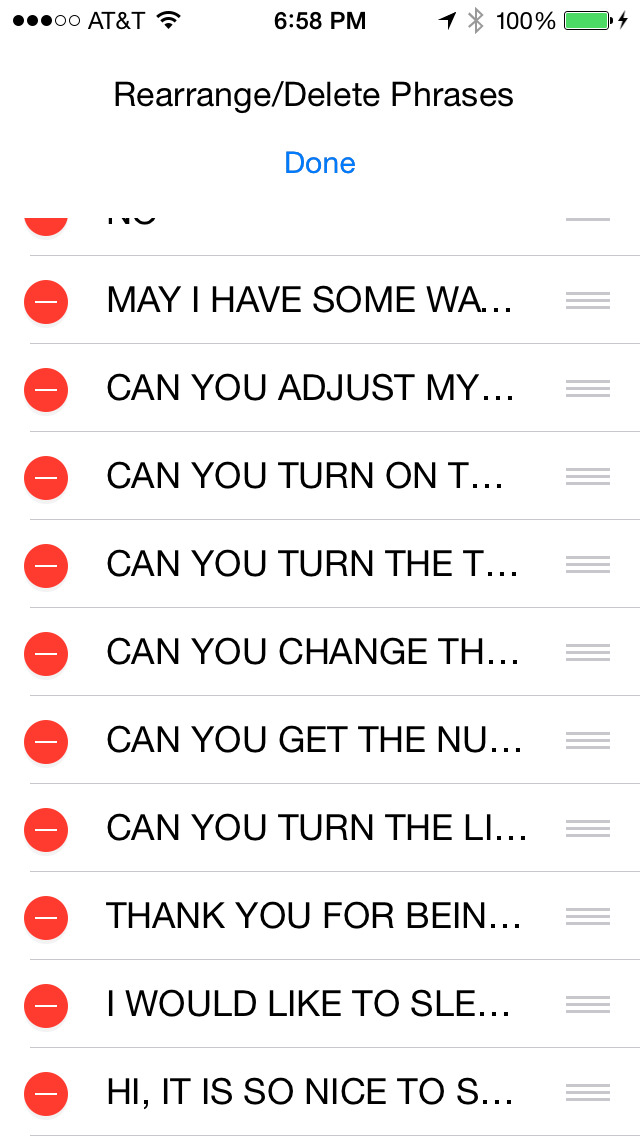
Task: Remove the CAN YOU CHANGE TH… phrase
Action: coord(46,653)
